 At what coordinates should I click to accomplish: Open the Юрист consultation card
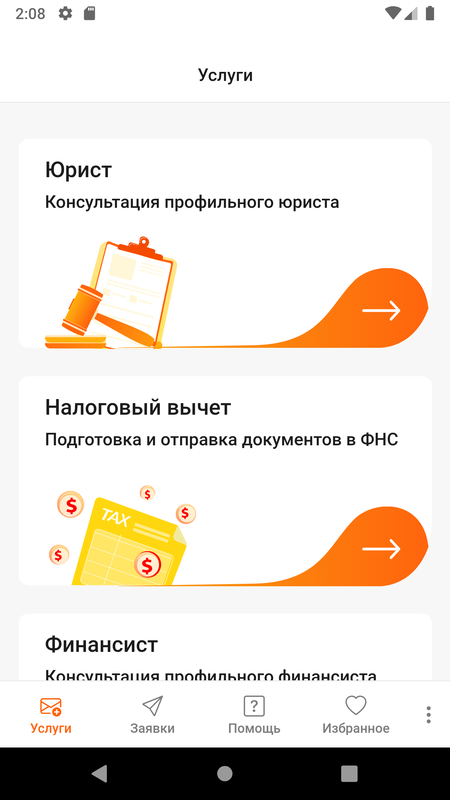coord(225,243)
